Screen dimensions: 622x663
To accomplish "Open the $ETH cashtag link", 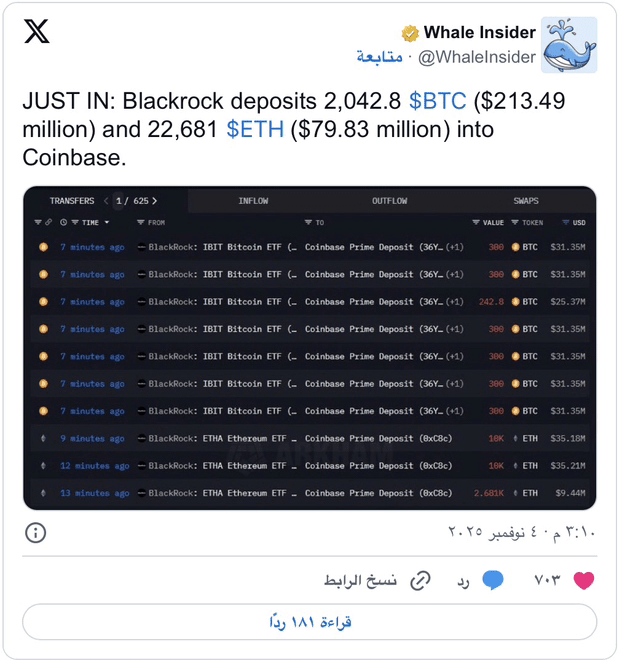I will point(254,130).
